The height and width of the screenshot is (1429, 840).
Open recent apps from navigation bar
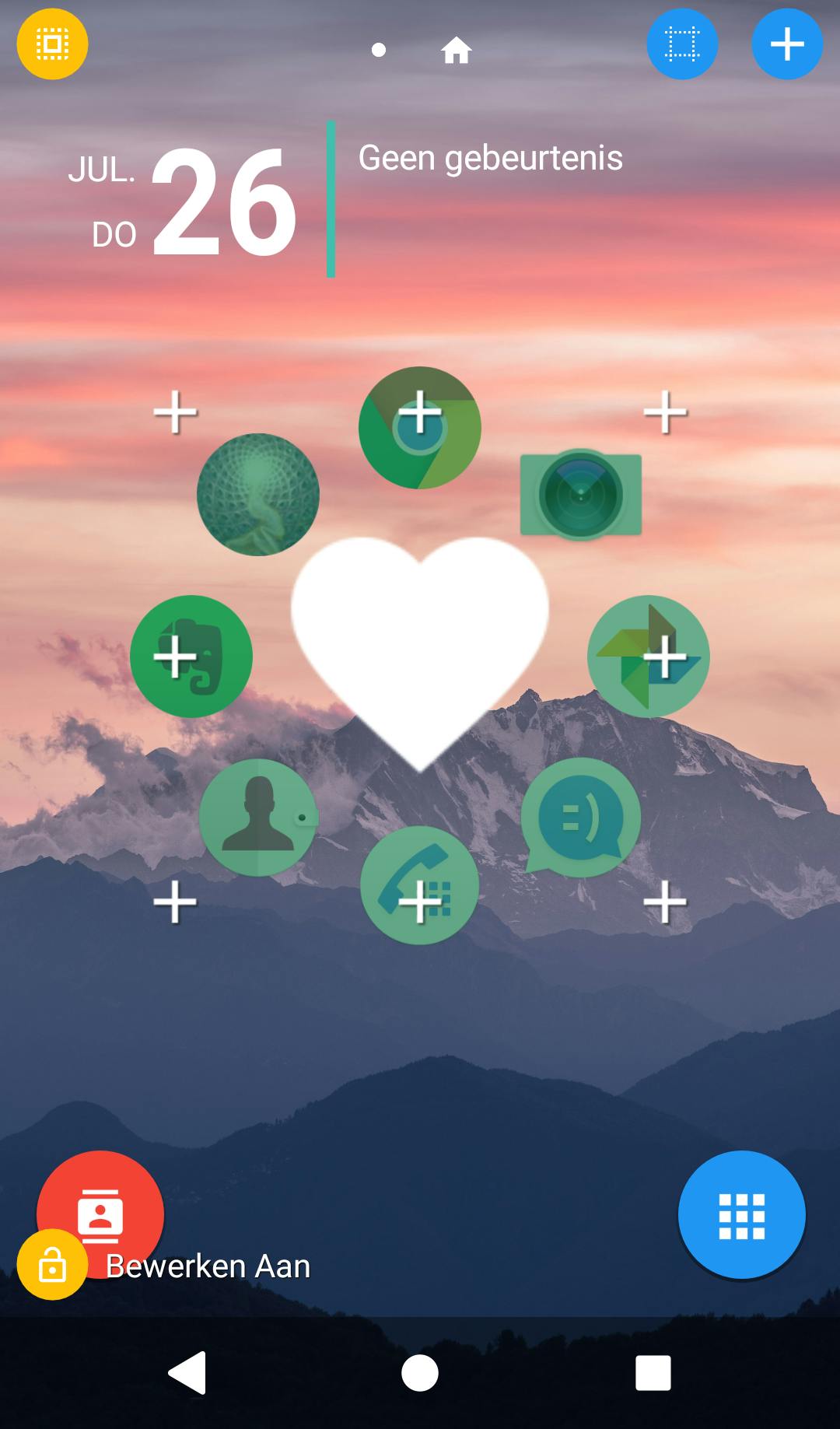653,1373
